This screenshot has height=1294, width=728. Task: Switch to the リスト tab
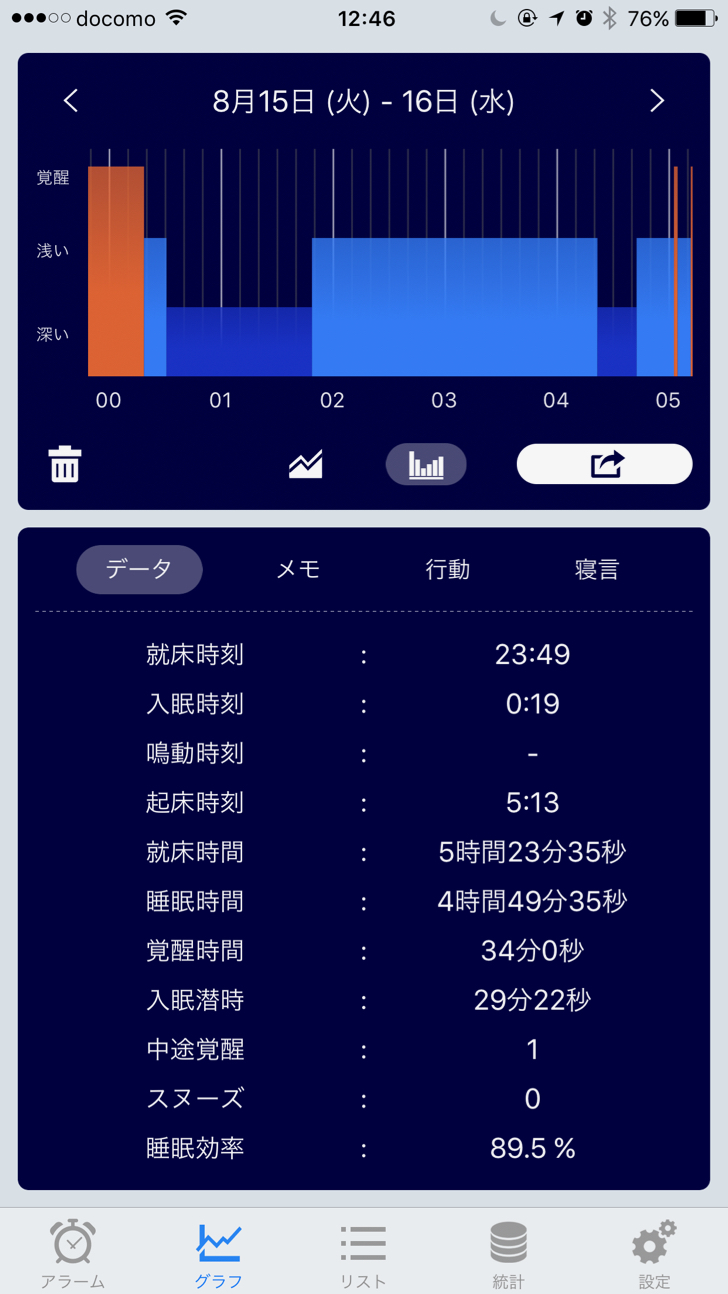[363, 1252]
